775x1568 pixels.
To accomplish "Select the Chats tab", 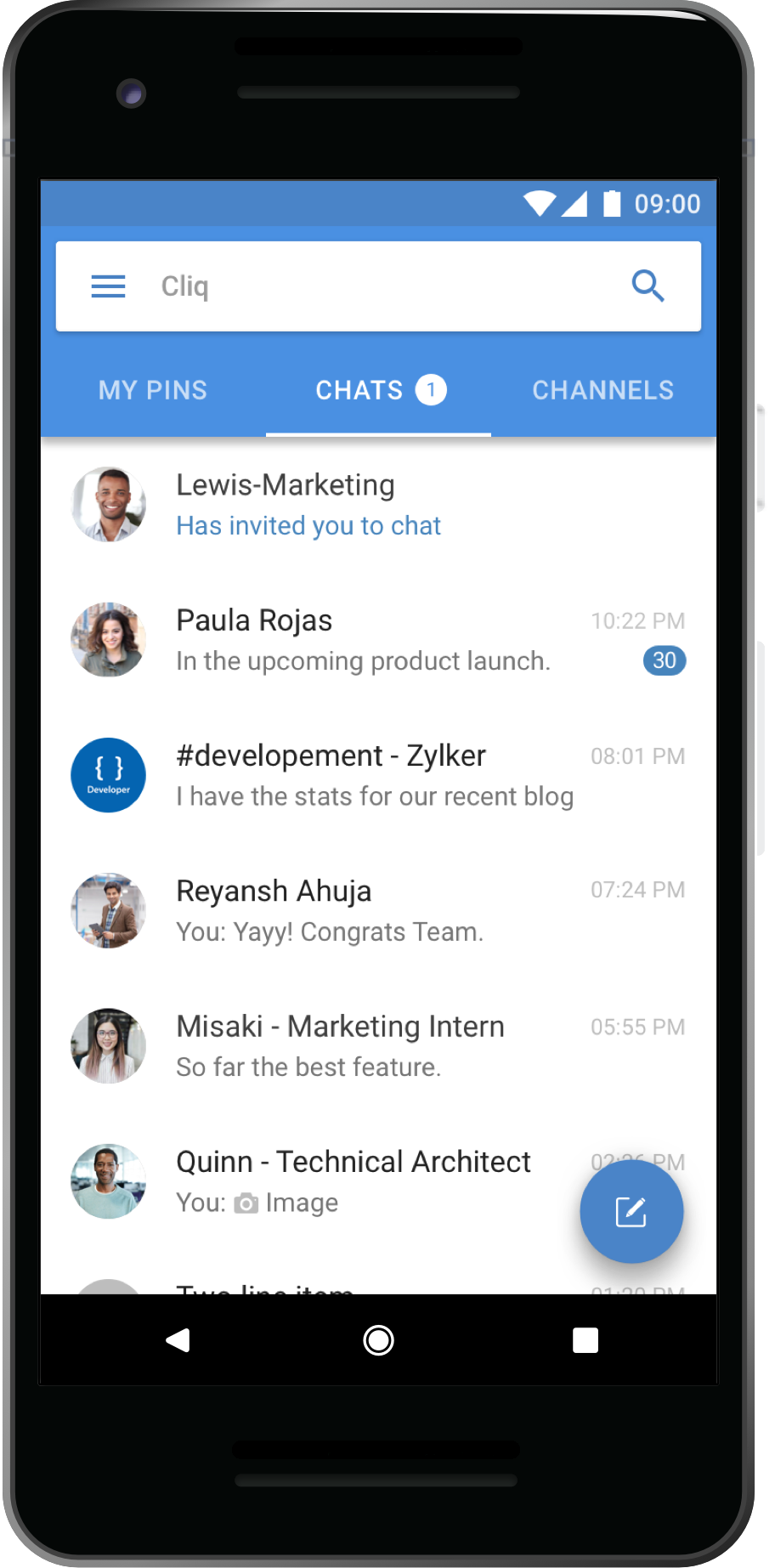I will [x=378, y=390].
